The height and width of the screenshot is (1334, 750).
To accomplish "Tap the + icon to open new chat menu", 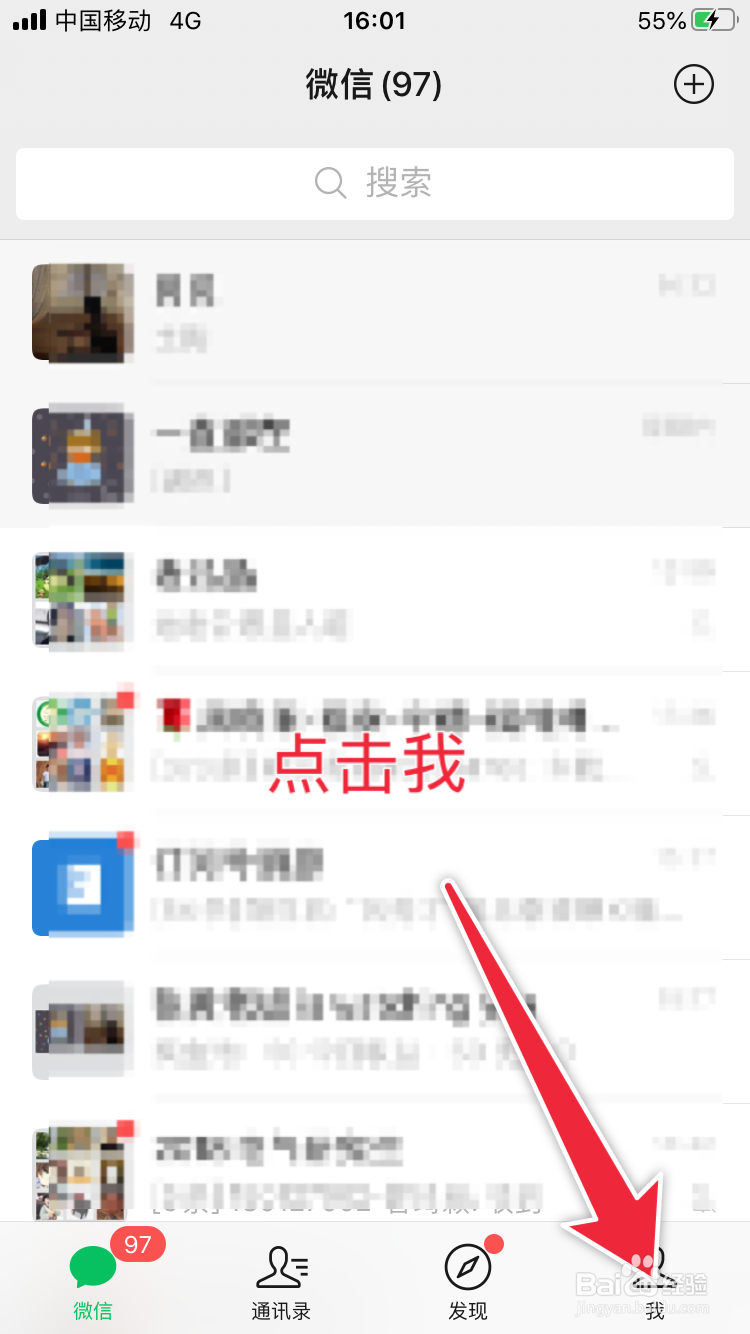I will (x=694, y=84).
